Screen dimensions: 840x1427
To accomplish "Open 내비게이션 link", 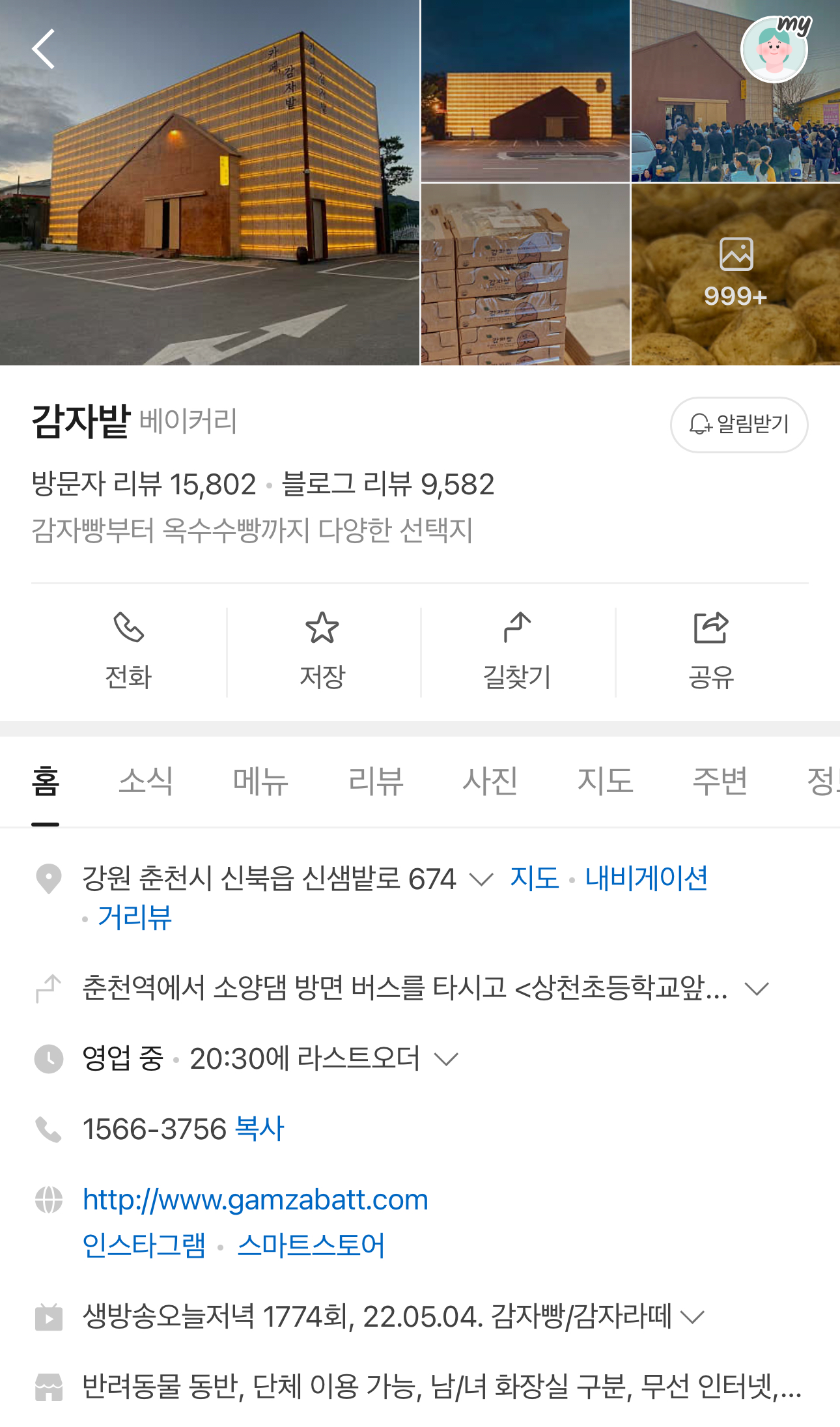I will tap(646, 879).
